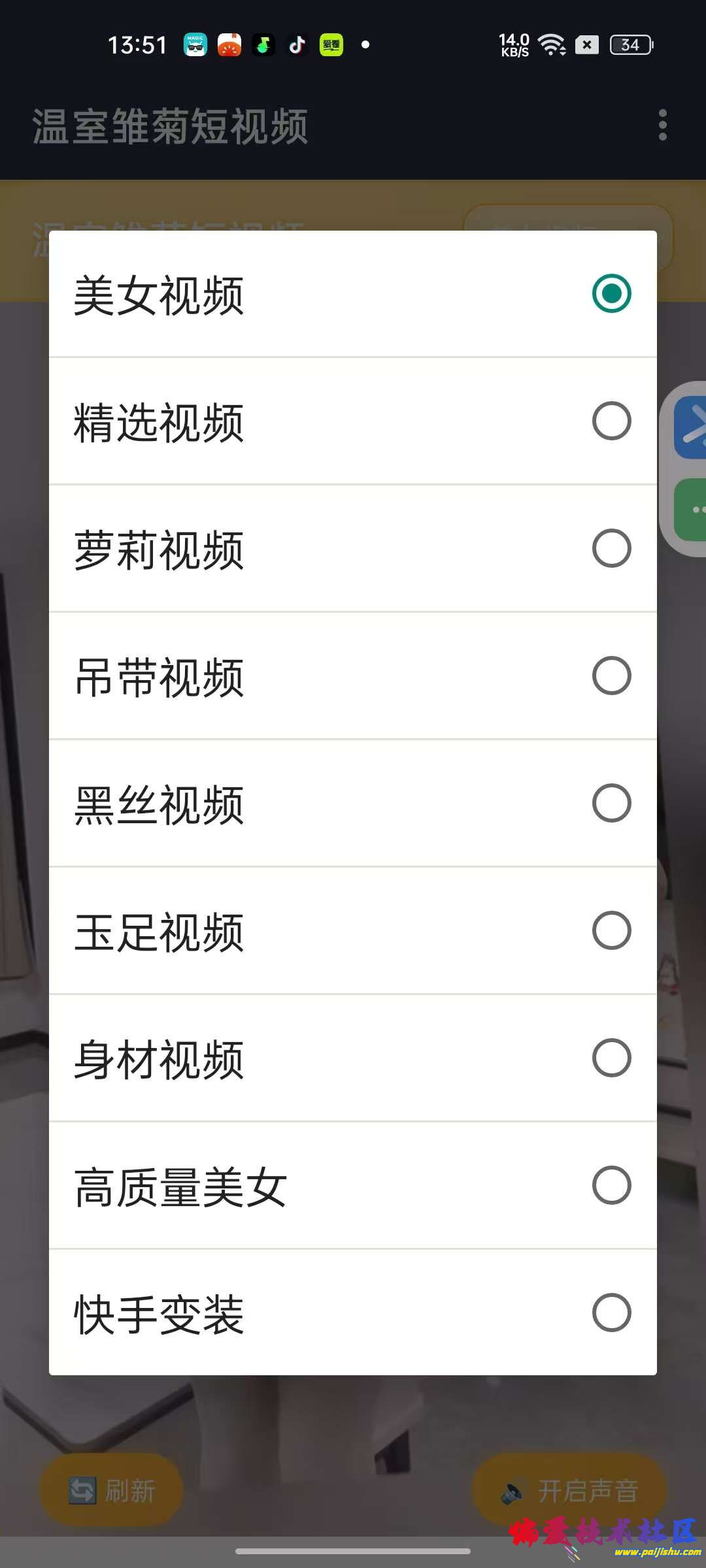Image resolution: width=706 pixels, height=1568 pixels.
Task: Select the 快手变装 option
Action: (x=353, y=1313)
